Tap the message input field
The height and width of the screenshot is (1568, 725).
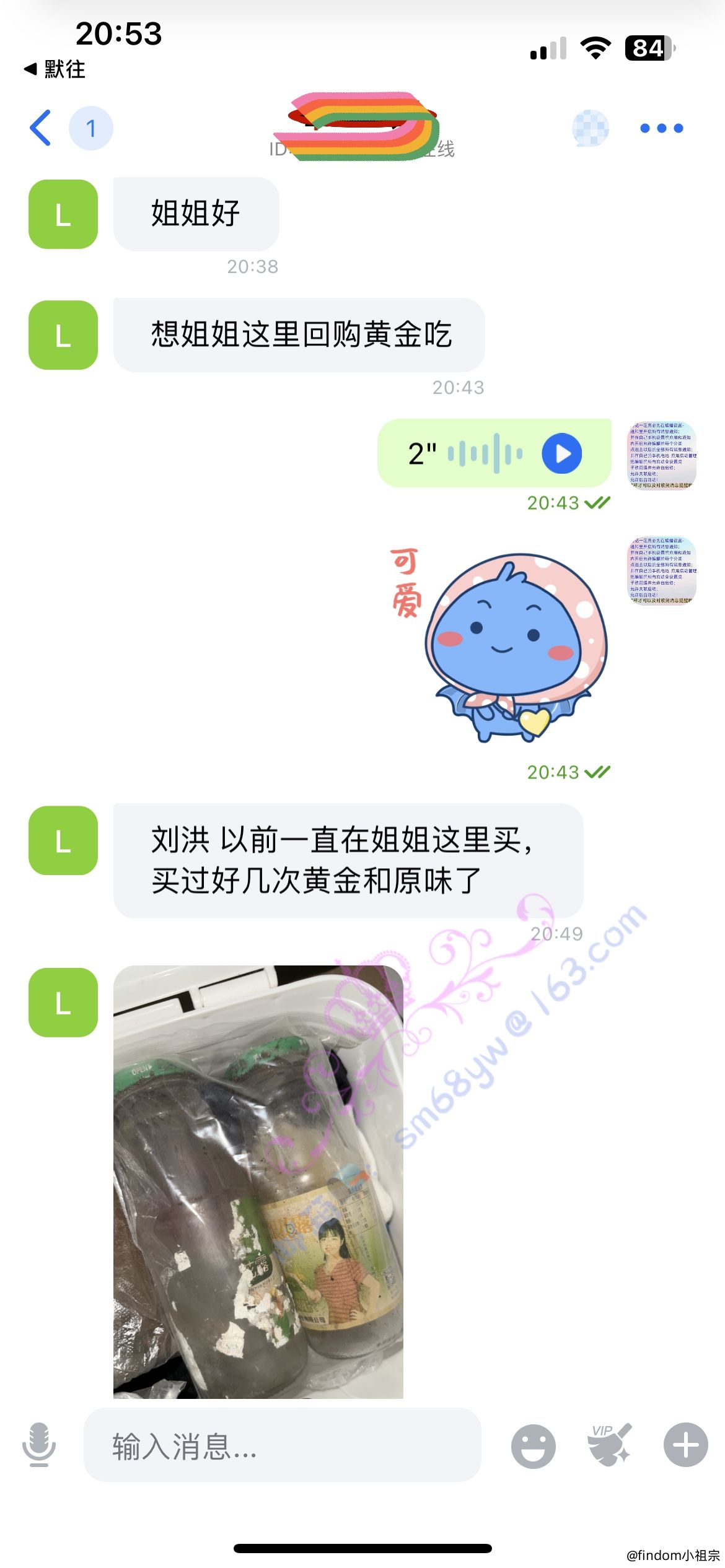[x=283, y=1445]
